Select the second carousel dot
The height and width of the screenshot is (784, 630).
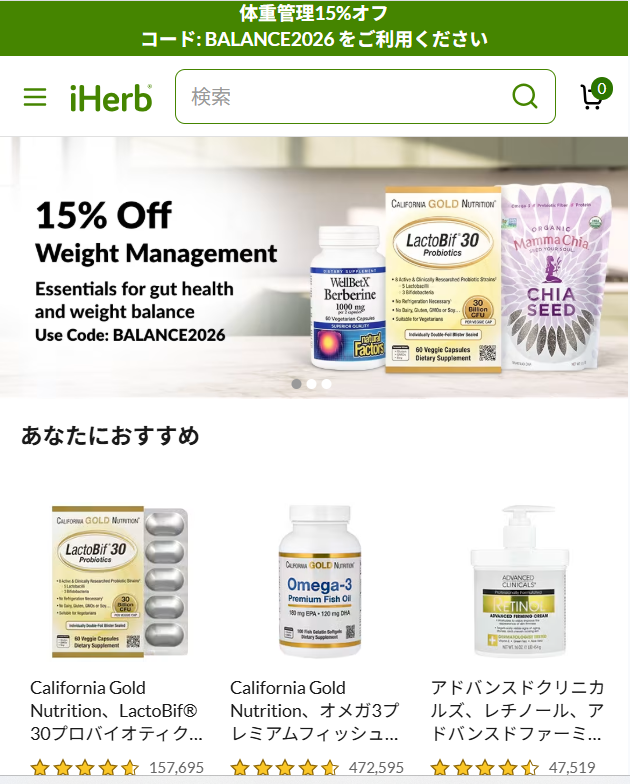(312, 383)
